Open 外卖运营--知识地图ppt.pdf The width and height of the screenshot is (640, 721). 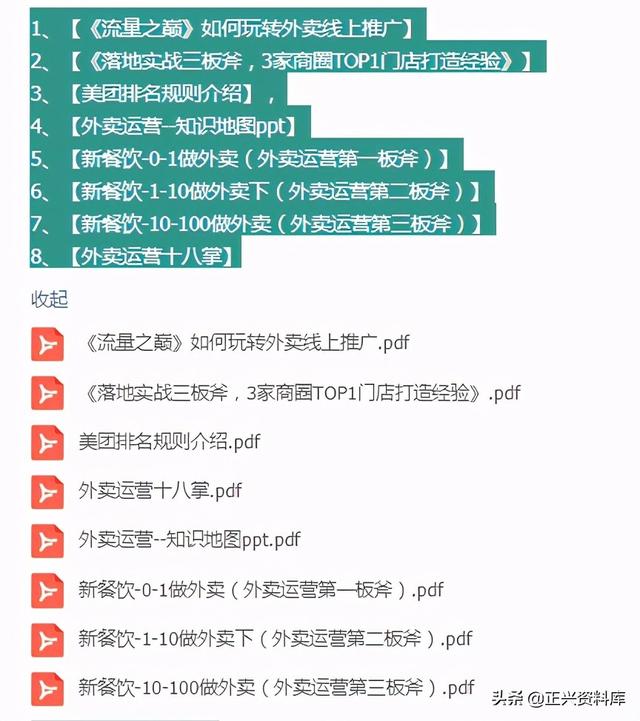(189, 540)
